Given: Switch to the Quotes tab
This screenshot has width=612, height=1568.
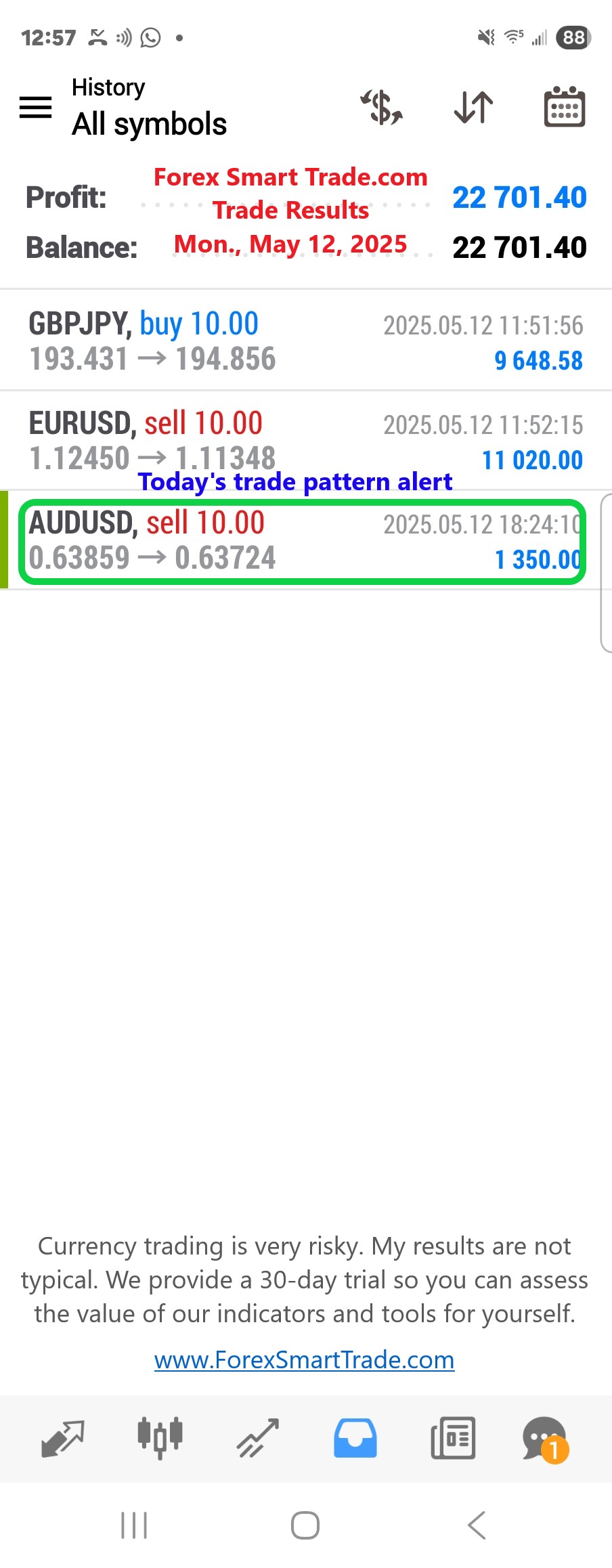Looking at the screenshot, I should [62, 1438].
